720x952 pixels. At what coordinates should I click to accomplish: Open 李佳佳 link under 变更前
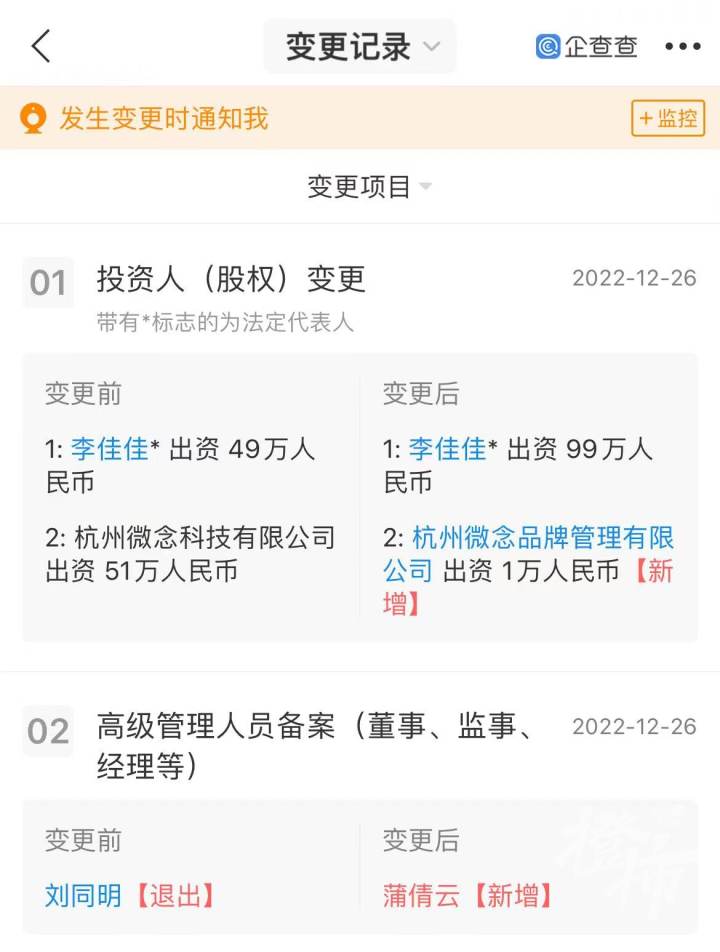click(109, 449)
